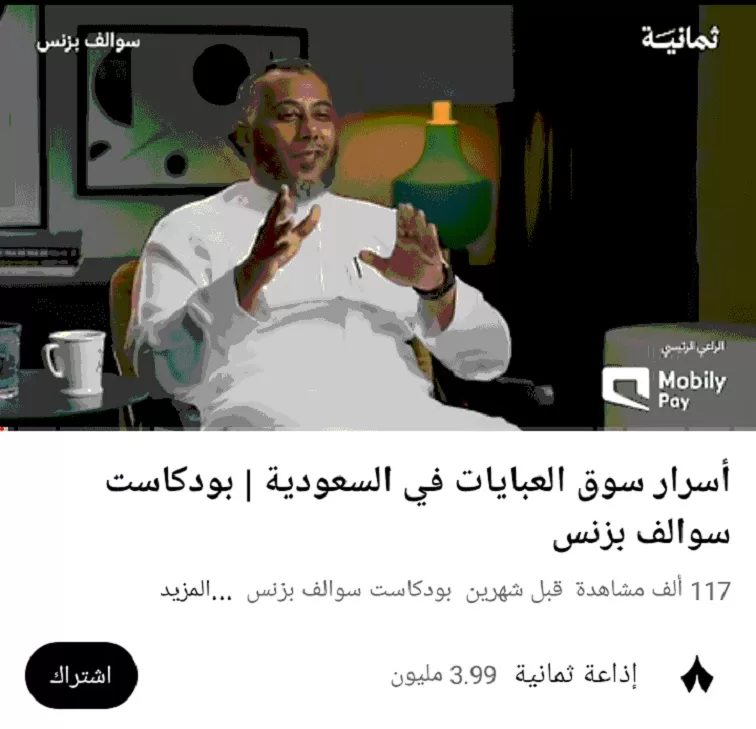Screen dimensions: 756x729
Task: Open the إذاعة ثمانية channel name
Action: [x=575, y=677]
